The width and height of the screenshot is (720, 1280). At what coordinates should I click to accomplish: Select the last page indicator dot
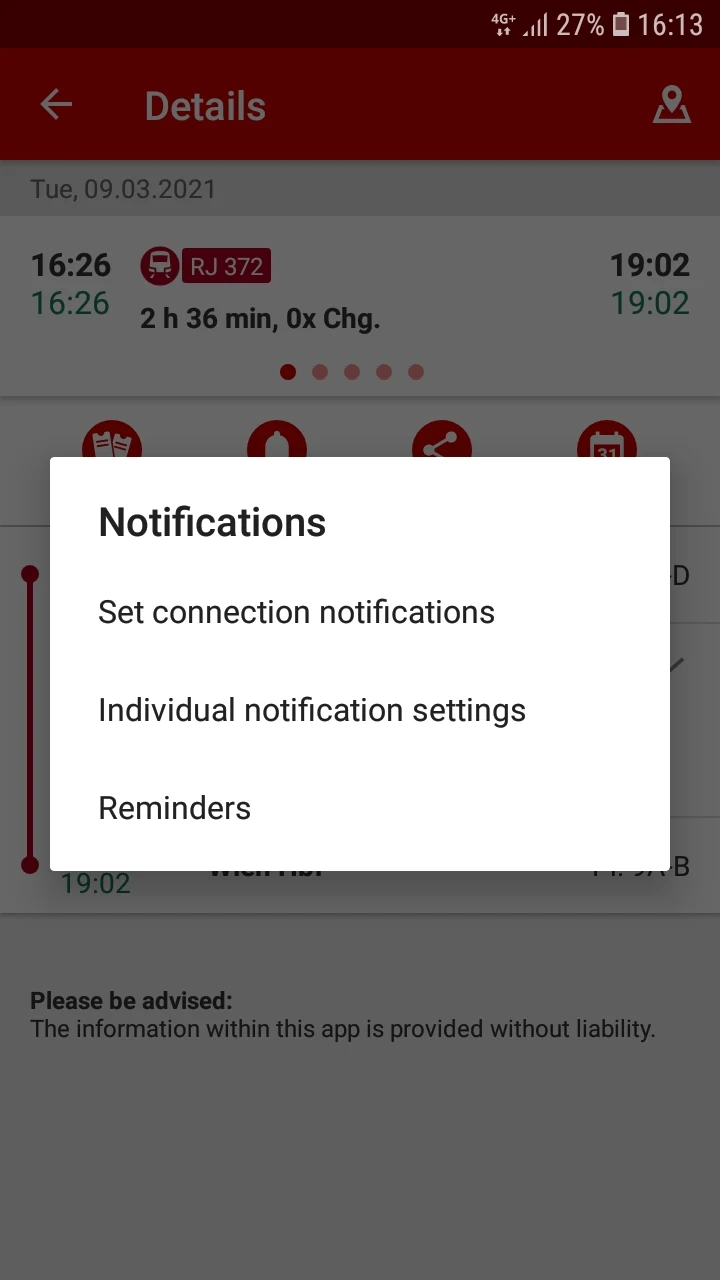(416, 371)
